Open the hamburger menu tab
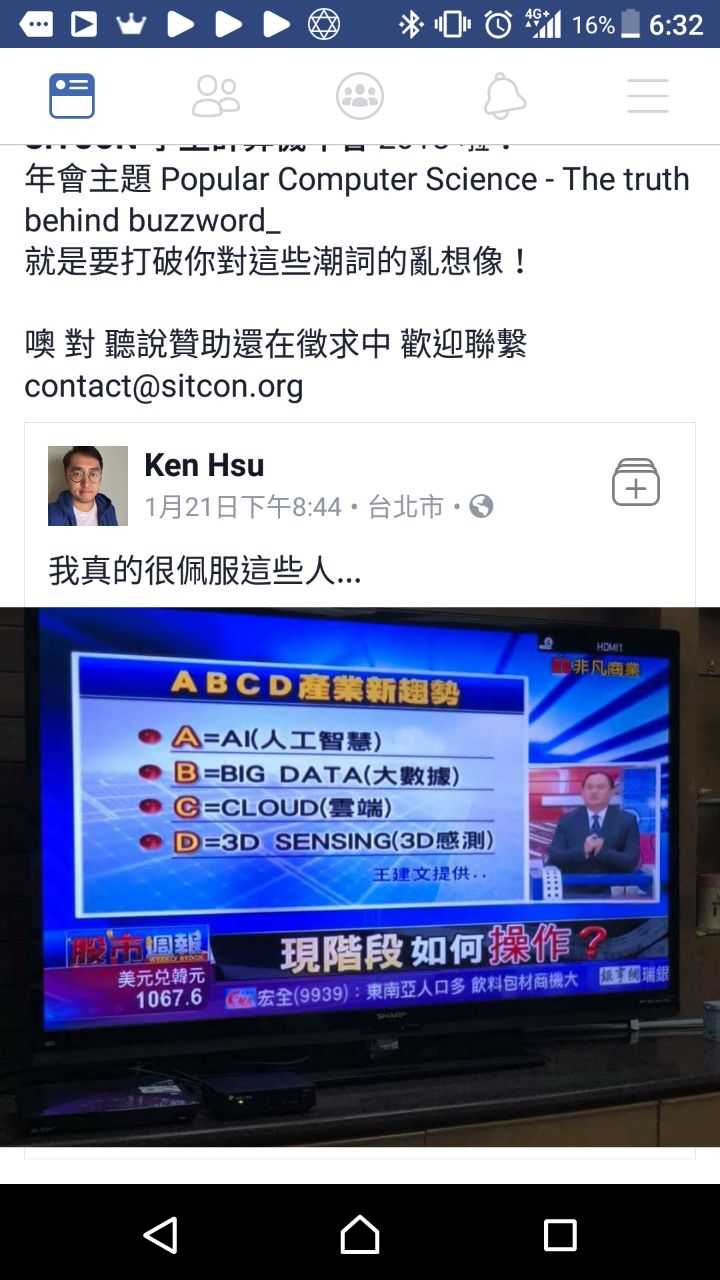The image size is (720, 1280). 648,96
